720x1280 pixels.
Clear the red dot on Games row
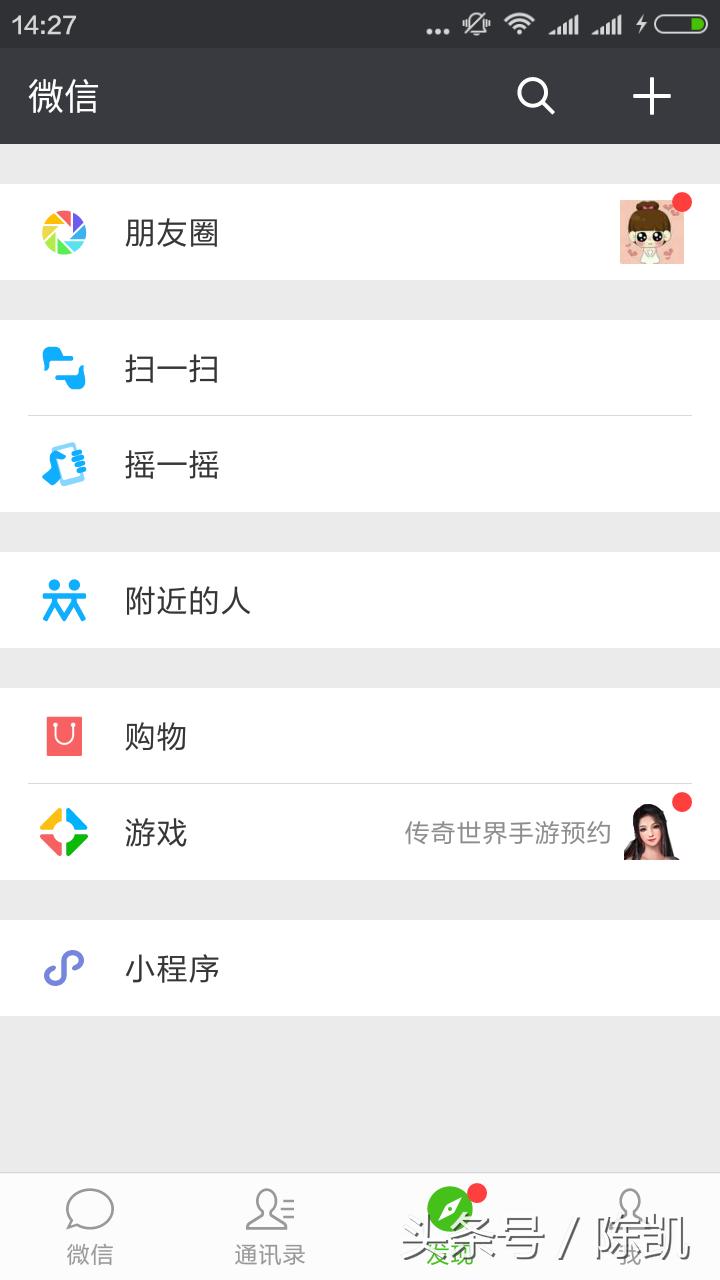pos(682,802)
